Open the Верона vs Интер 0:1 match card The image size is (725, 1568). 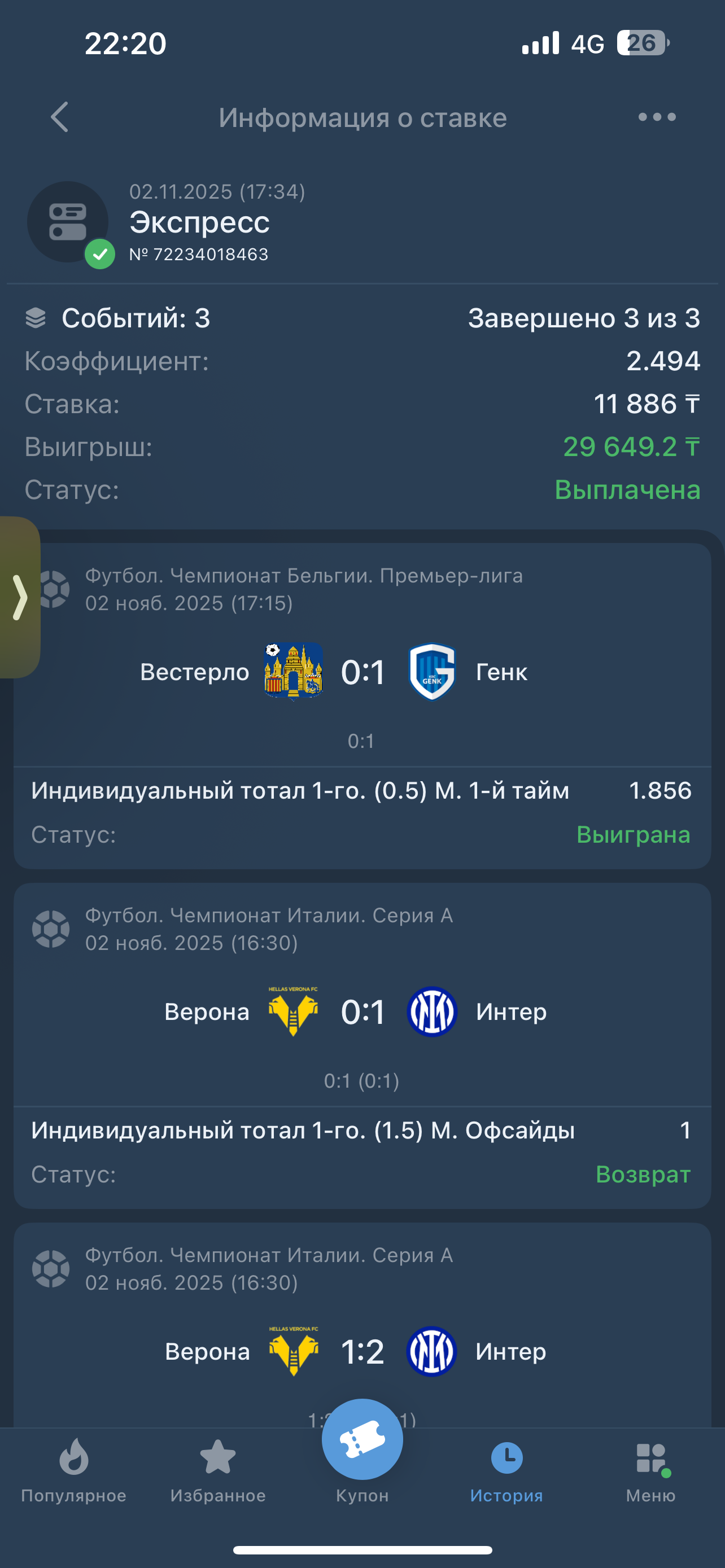363,1011
